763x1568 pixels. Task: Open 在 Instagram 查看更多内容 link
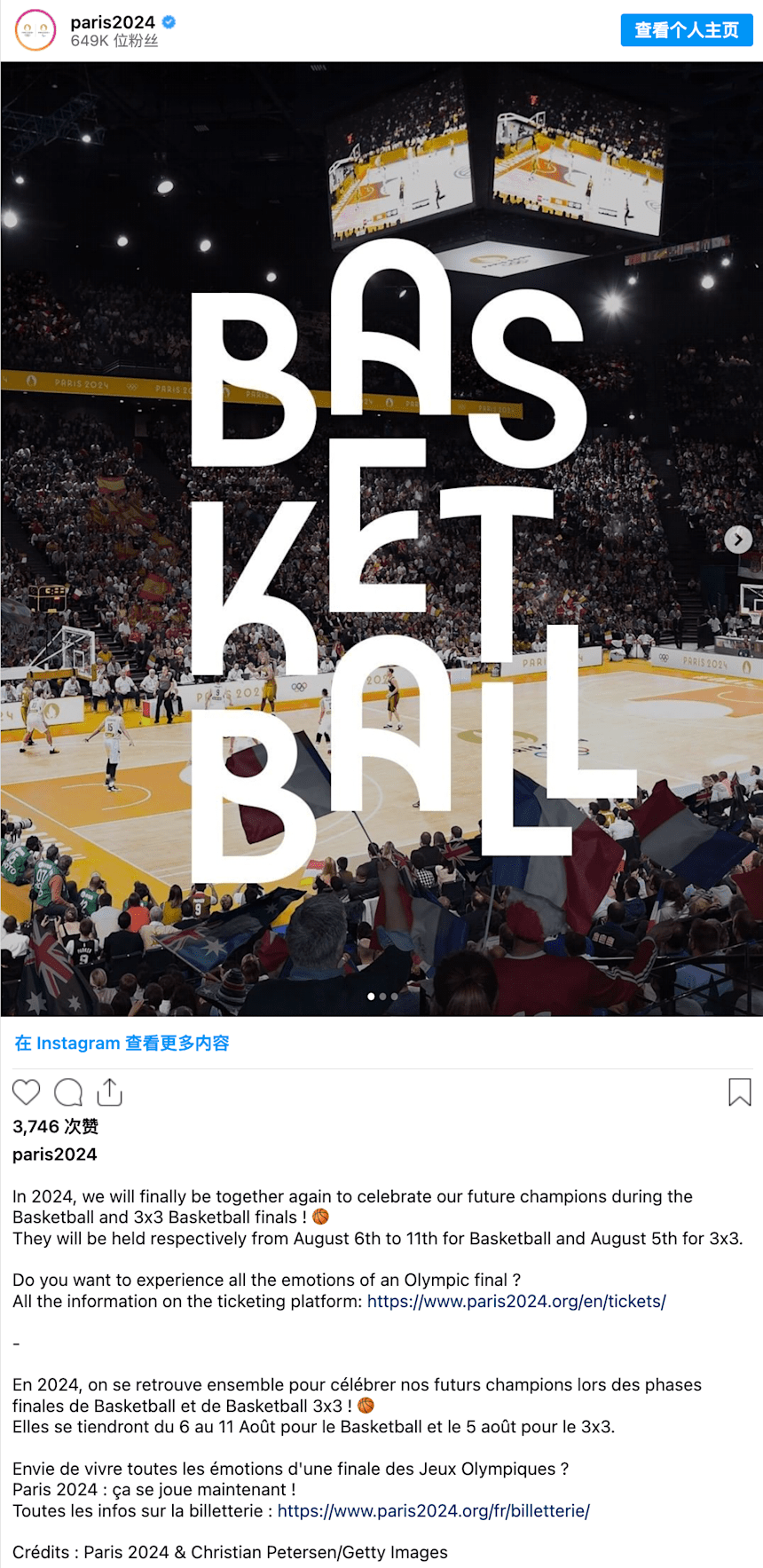122,1043
